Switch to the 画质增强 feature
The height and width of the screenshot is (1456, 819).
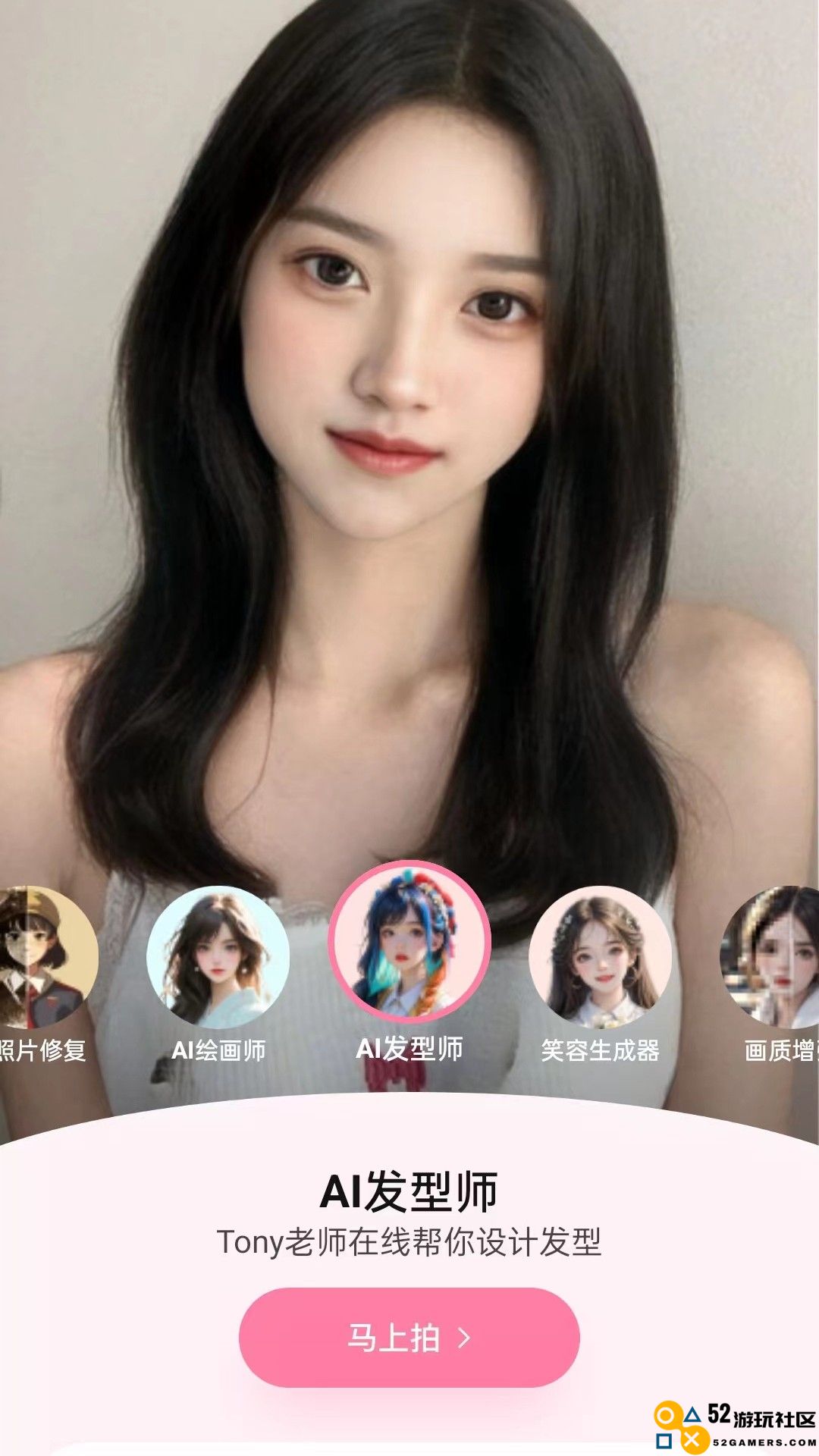point(773,957)
